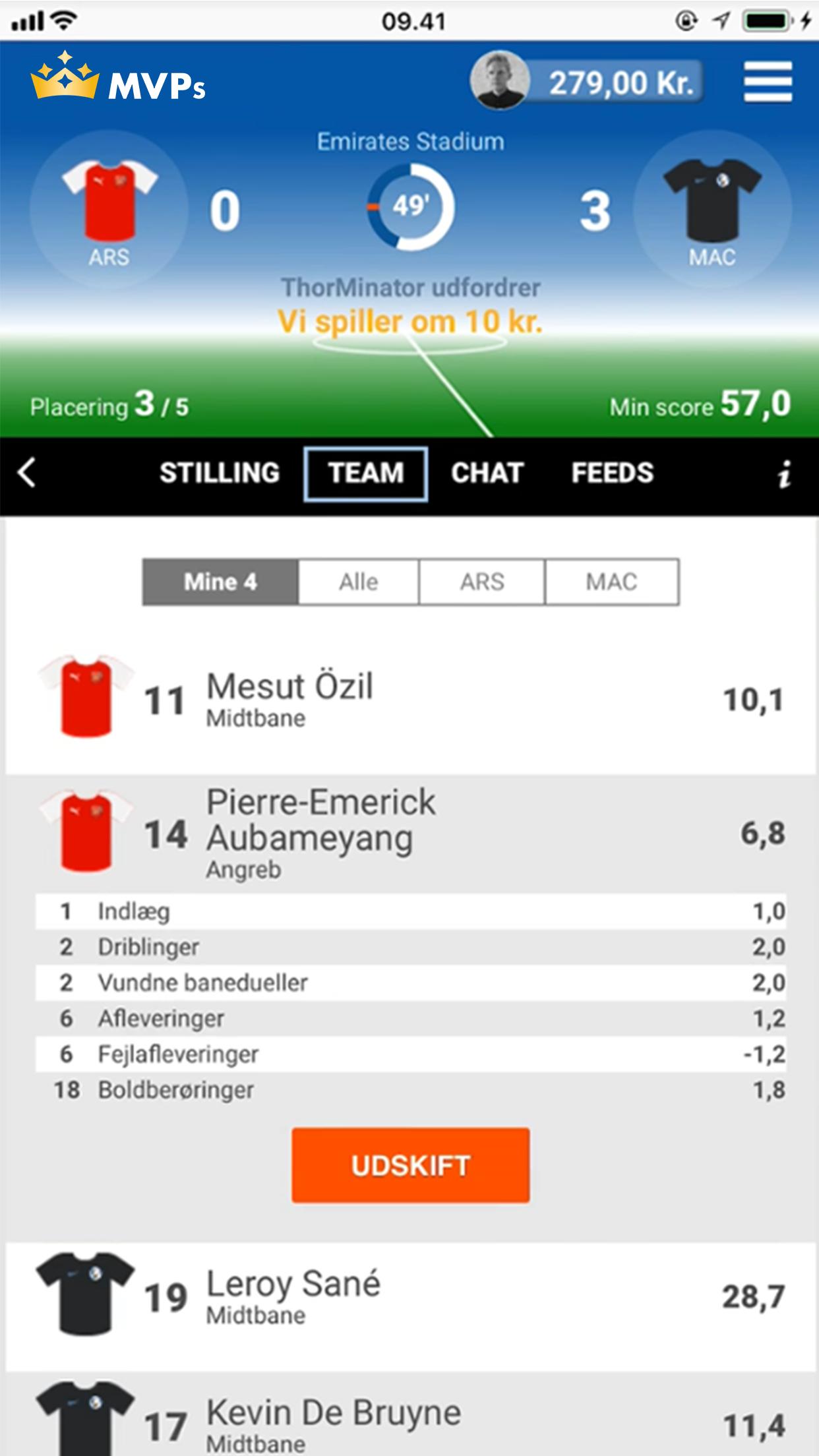
Task: Filter players by ARS
Action: click(482, 582)
